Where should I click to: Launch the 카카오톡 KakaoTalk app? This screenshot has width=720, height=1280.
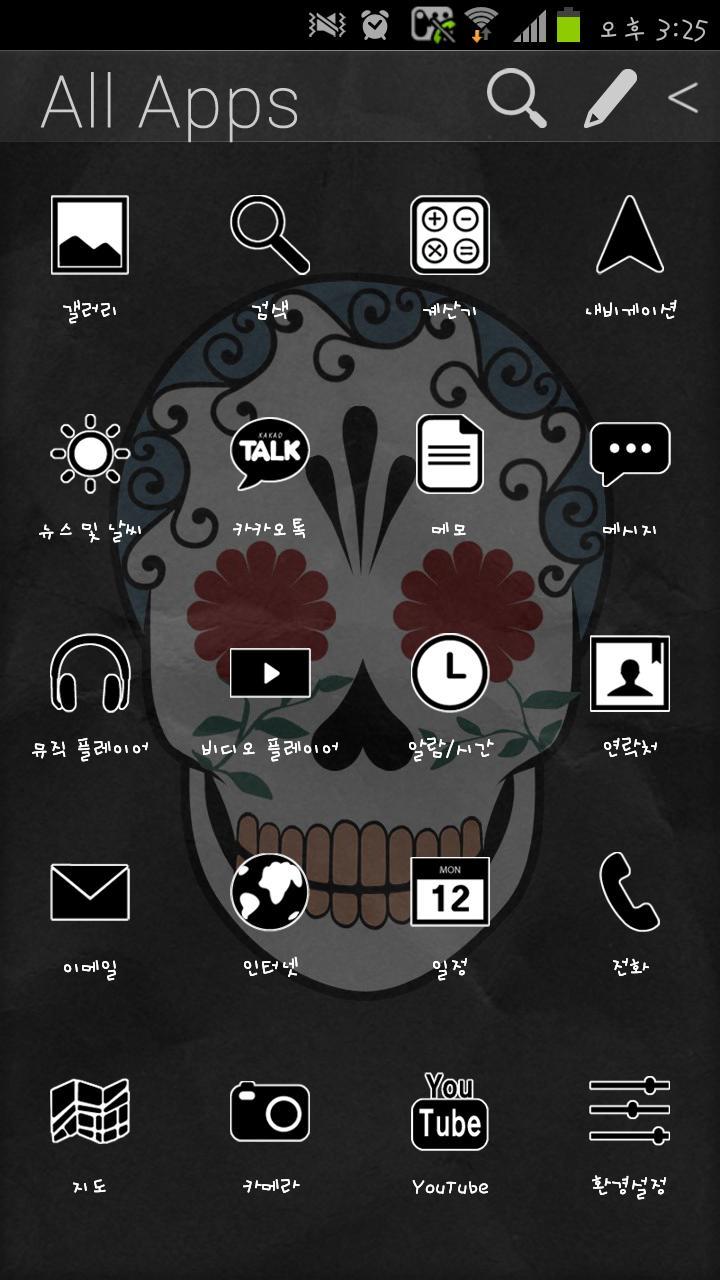pyautogui.click(x=270, y=454)
